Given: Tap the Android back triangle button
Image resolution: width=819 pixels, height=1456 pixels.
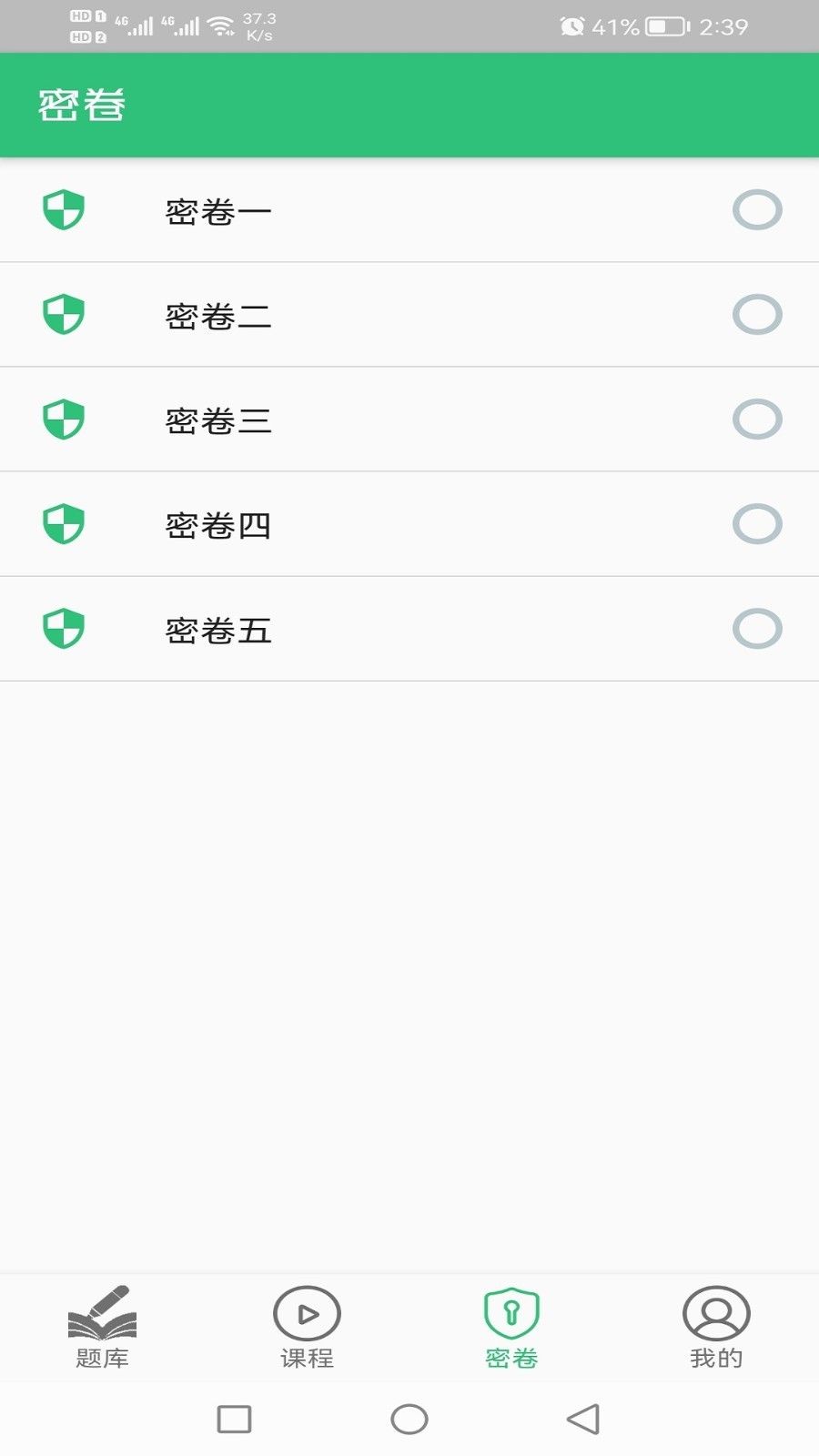Looking at the screenshot, I should click(583, 1417).
